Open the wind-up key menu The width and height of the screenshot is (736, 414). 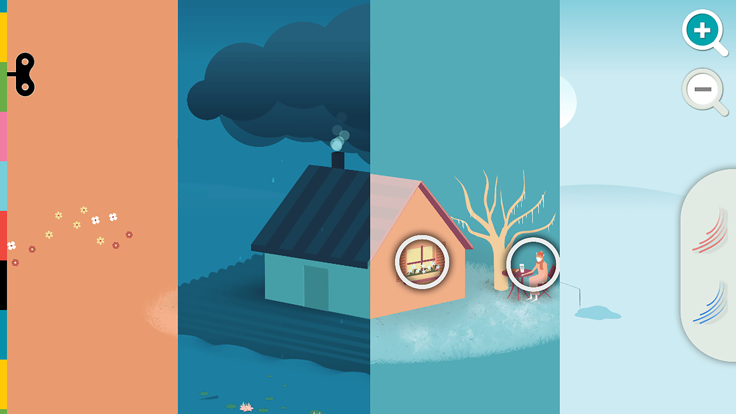(x=23, y=75)
